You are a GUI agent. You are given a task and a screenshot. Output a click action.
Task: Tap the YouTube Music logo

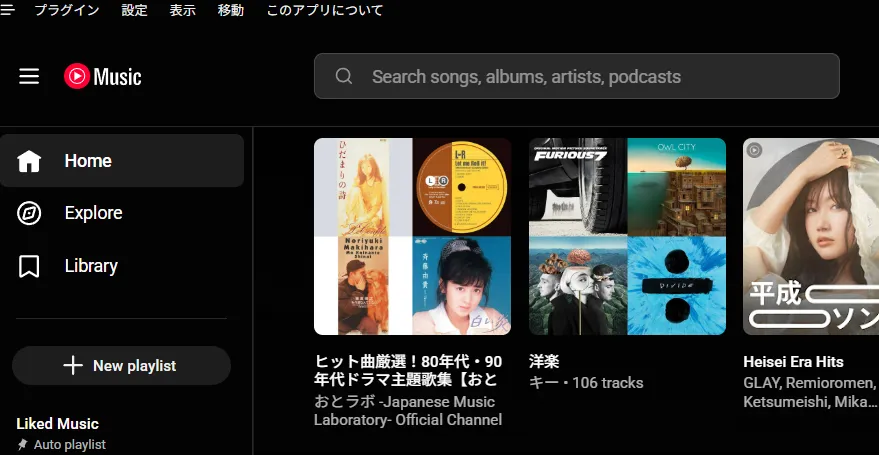[x=103, y=76]
